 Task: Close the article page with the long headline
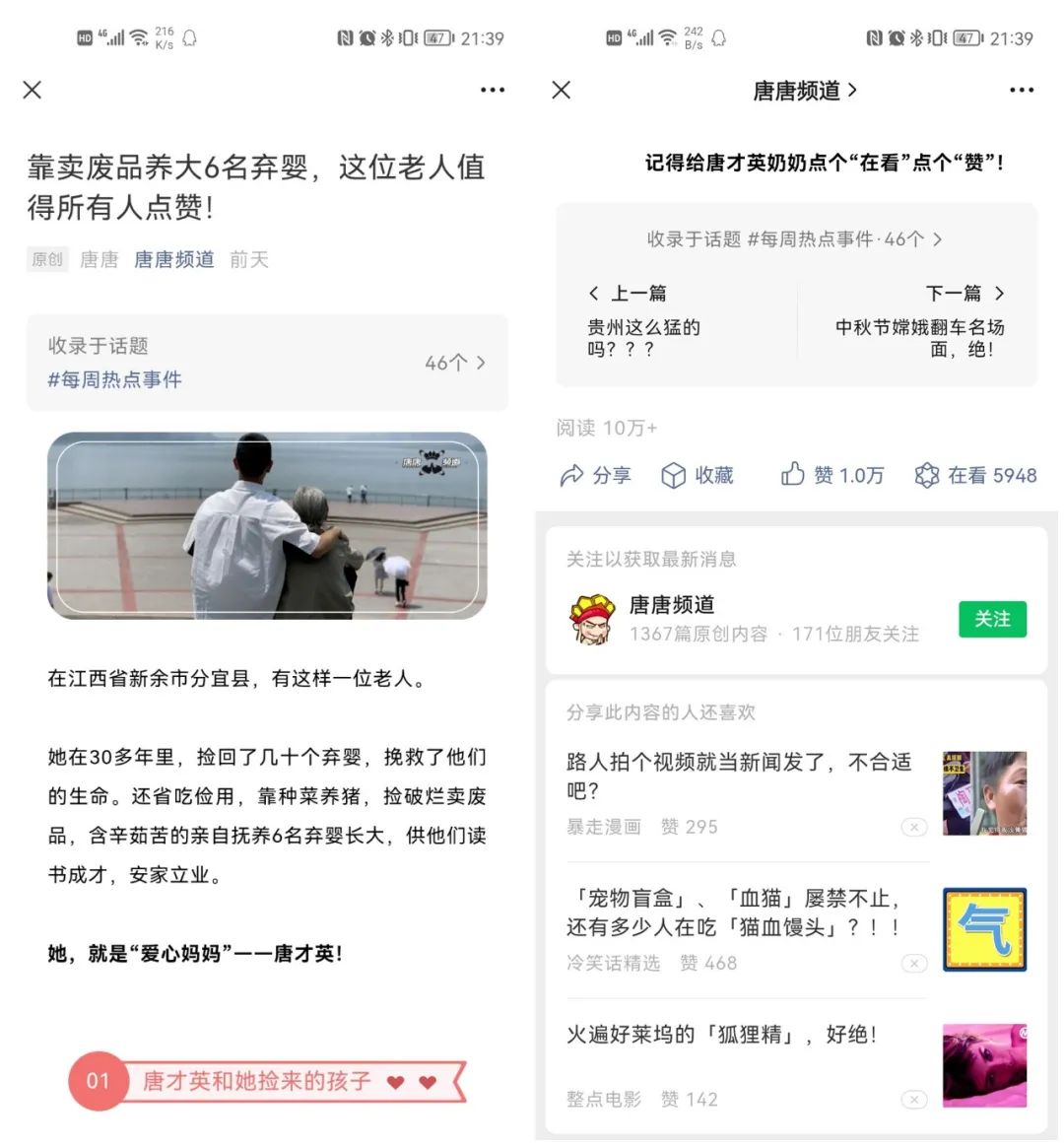tap(33, 90)
